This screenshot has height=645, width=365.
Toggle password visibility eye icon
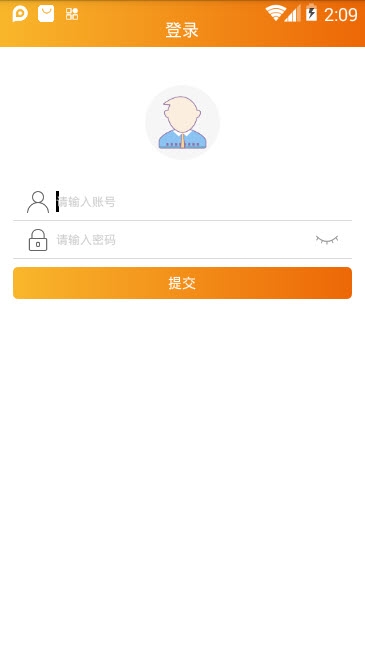click(327, 240)
